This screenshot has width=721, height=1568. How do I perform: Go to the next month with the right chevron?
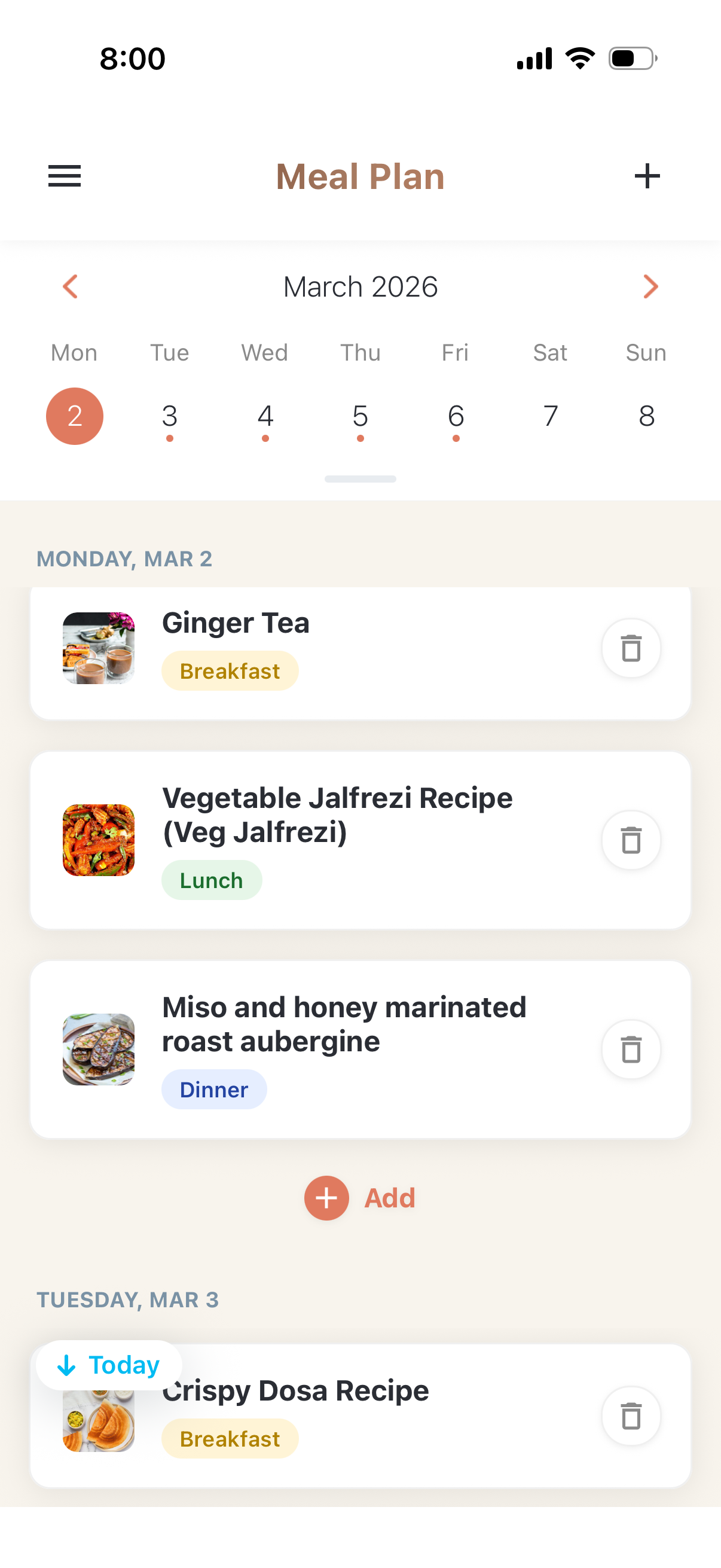650,286
